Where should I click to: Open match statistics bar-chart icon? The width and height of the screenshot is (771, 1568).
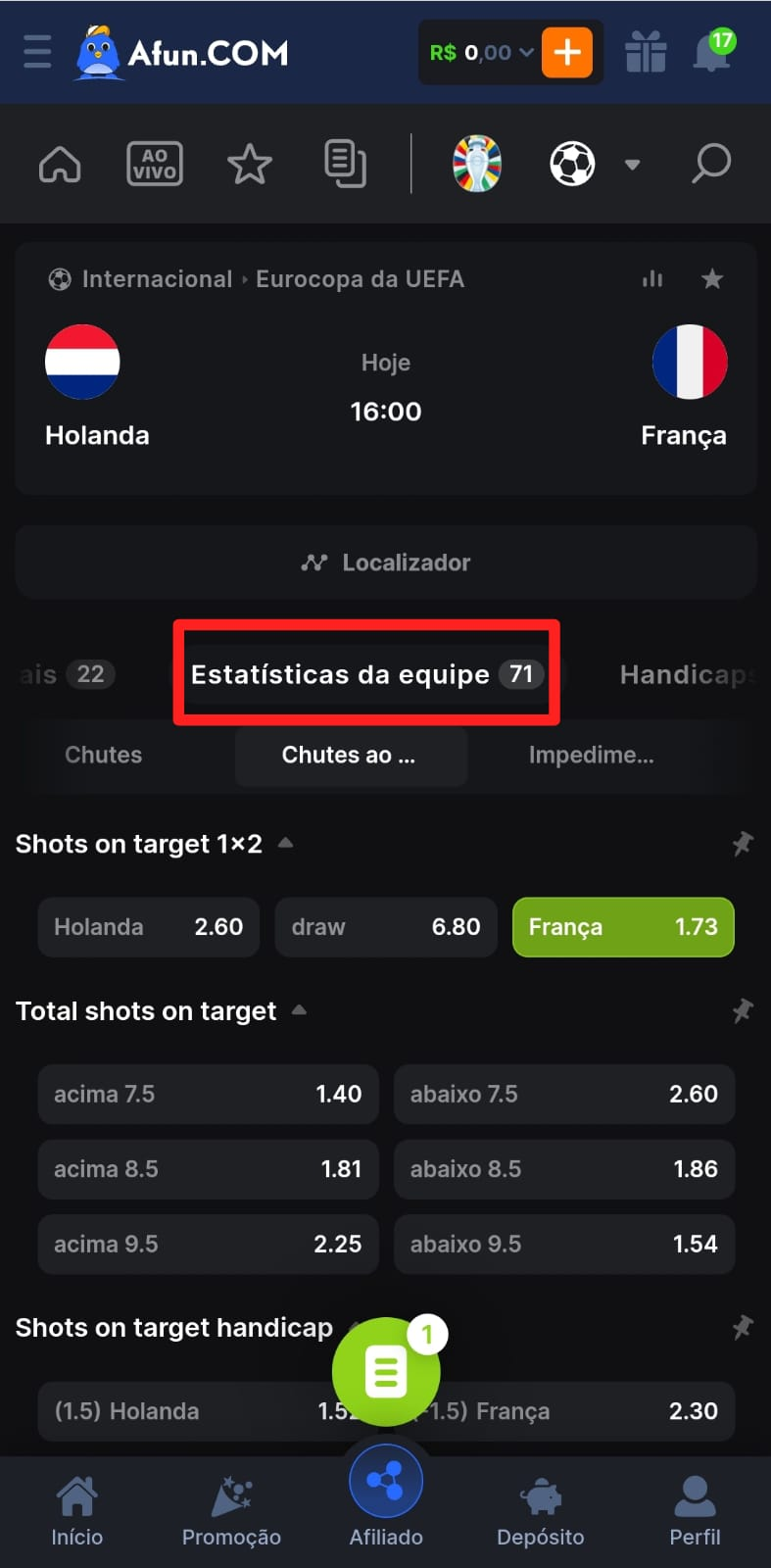click(652, 279)
